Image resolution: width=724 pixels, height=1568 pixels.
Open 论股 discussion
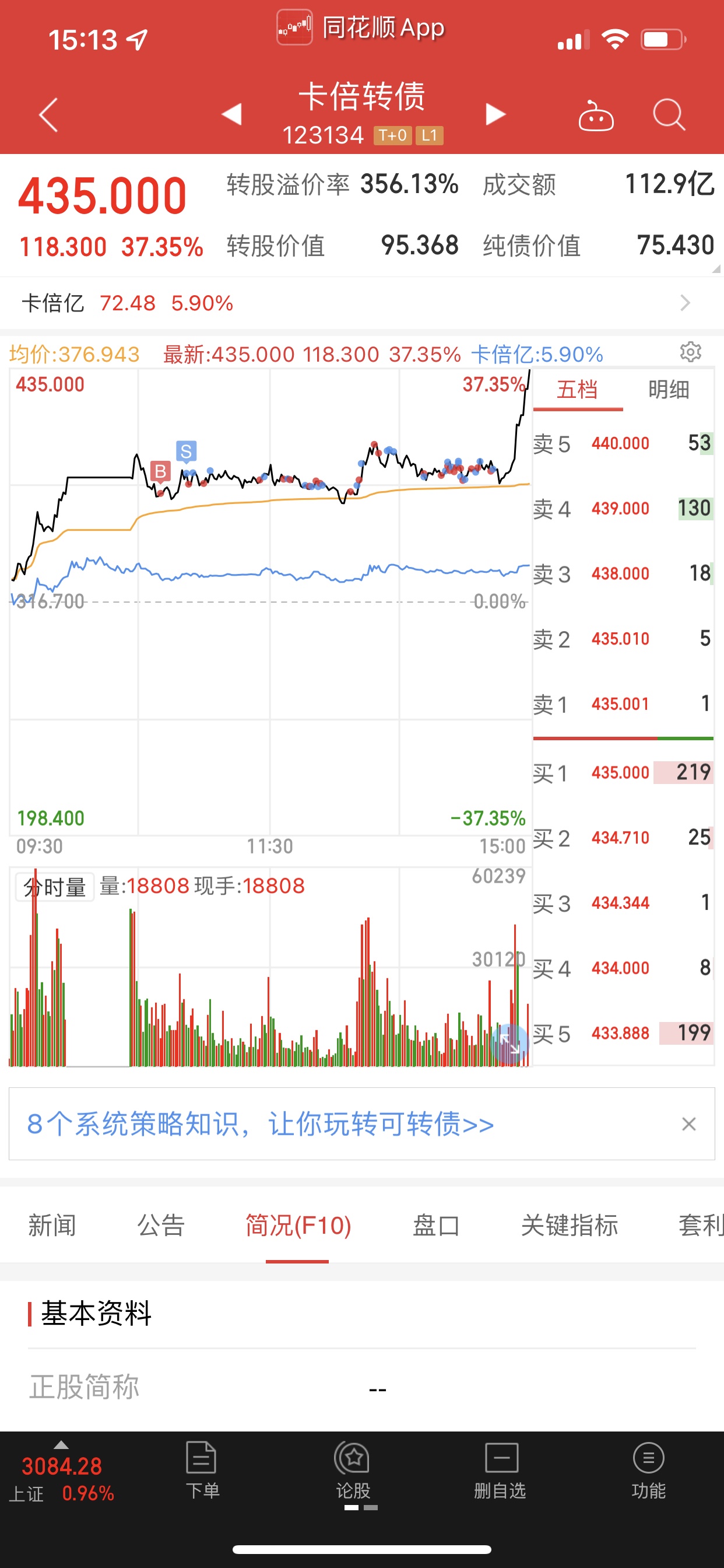click(x=353, y=1471)
